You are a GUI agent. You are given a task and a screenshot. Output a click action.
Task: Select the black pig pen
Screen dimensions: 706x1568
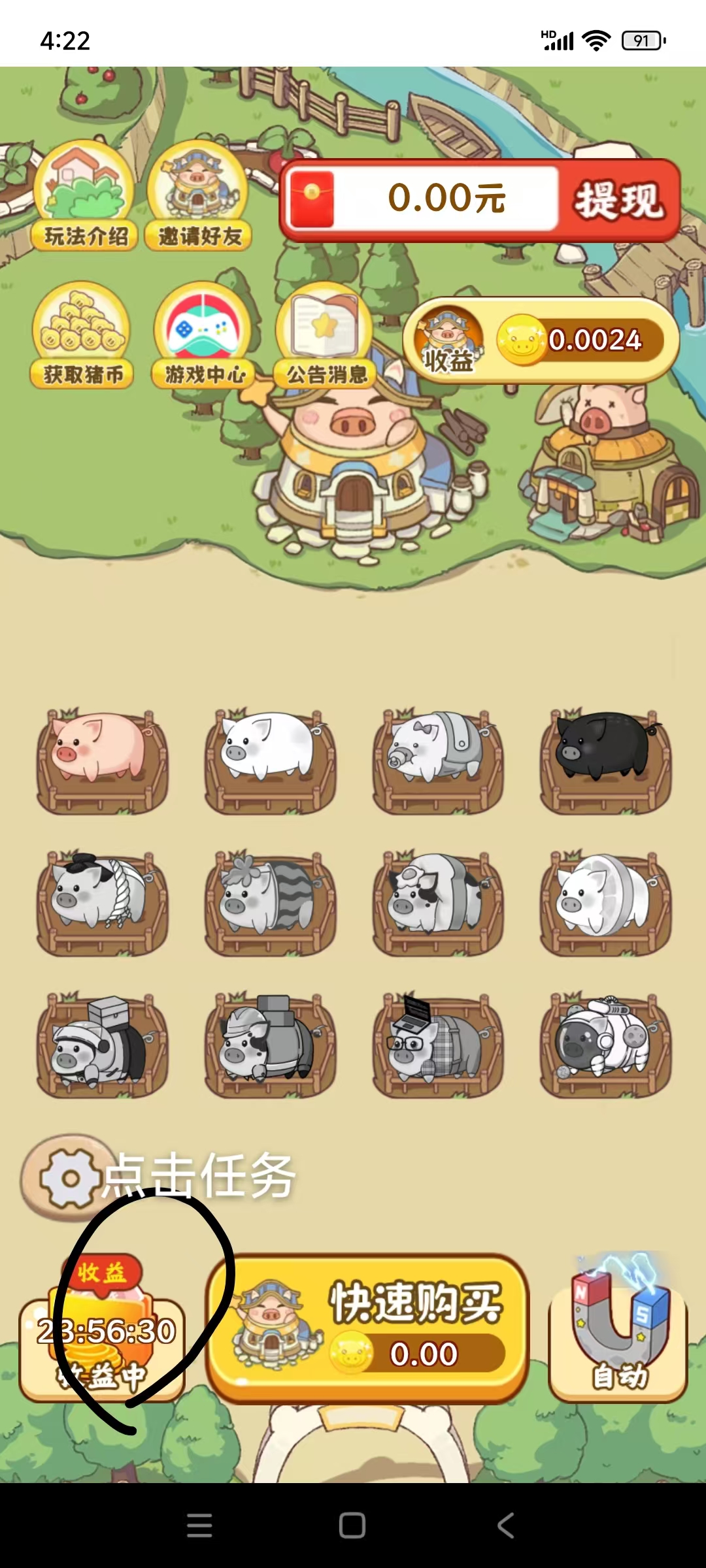pyautogui.click(x=605, y=760)
